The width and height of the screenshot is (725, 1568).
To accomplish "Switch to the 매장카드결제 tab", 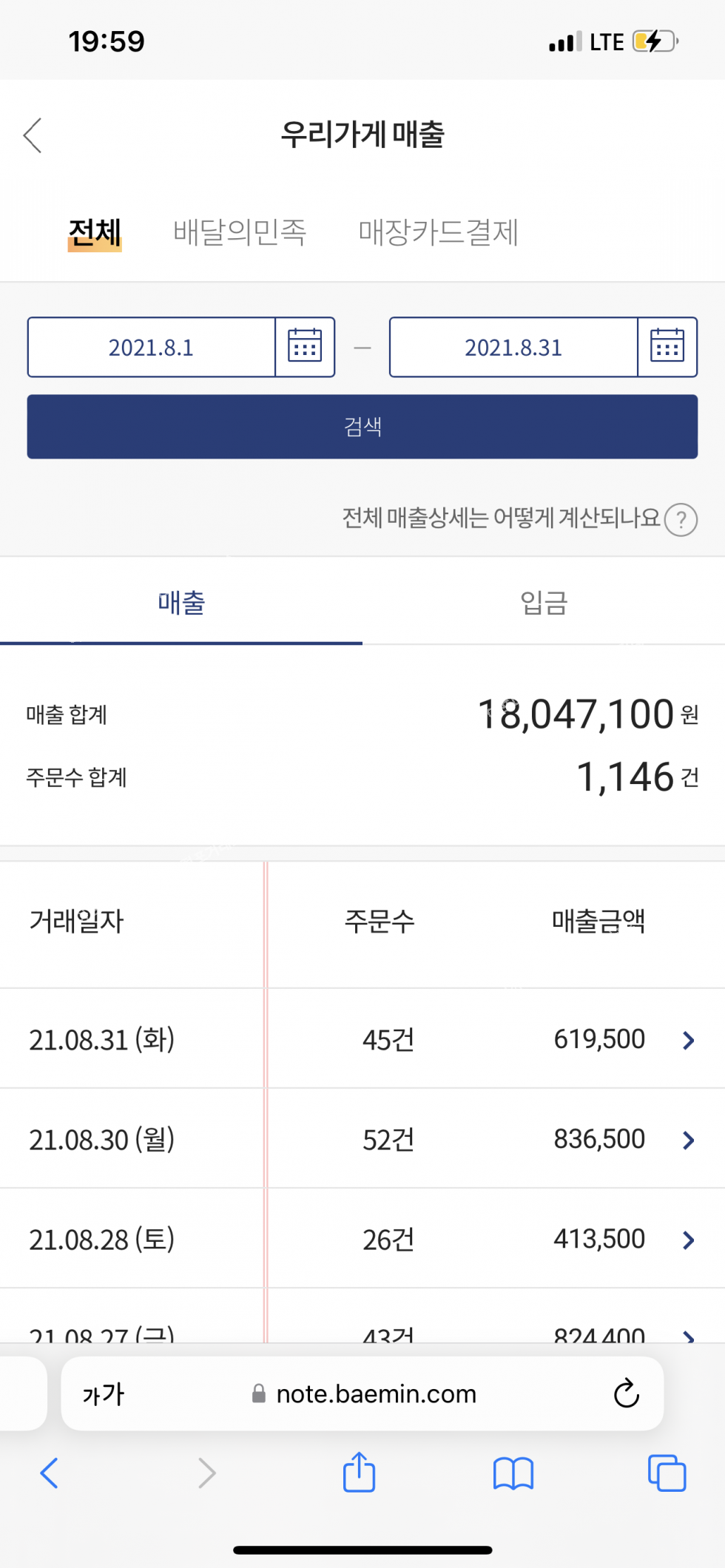I will (x=438, y=232).
